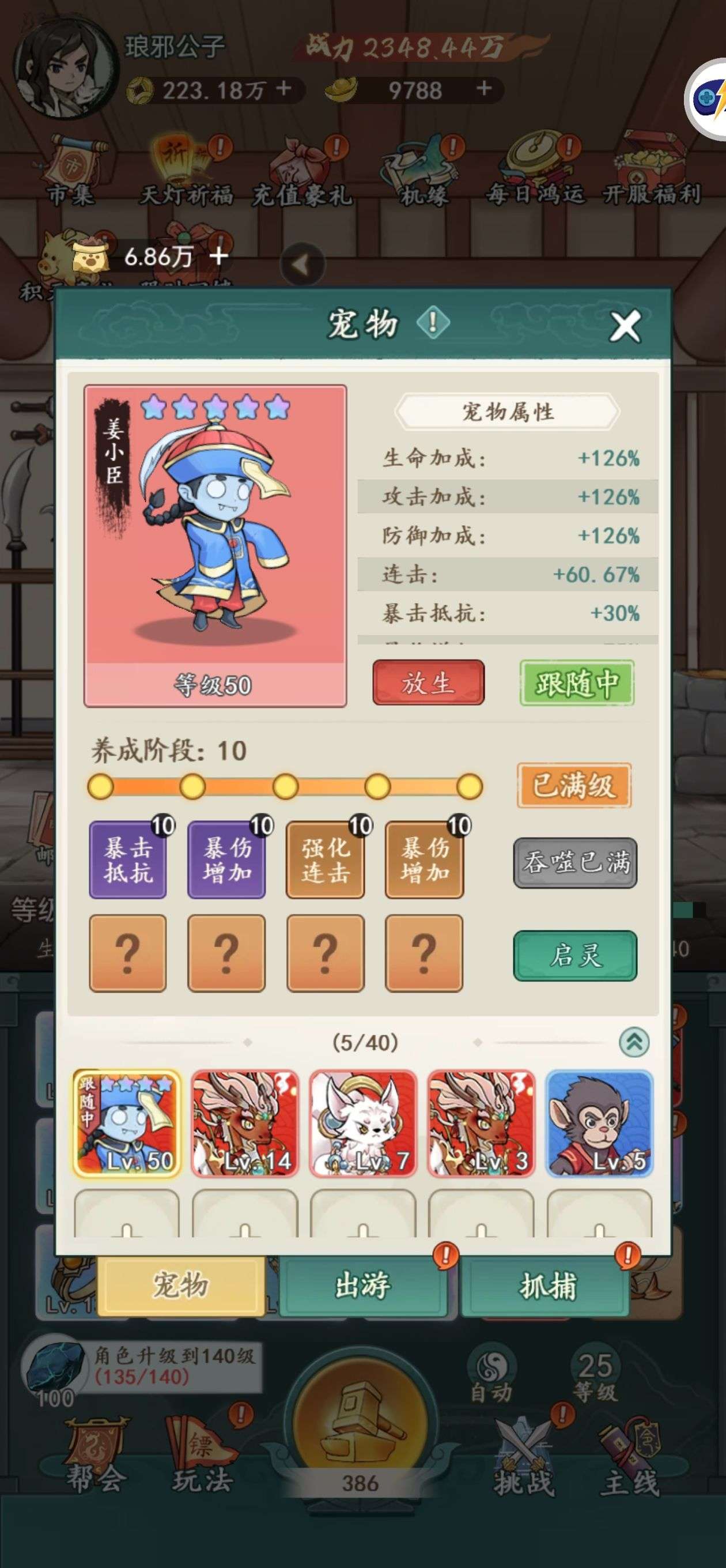
Task: Switch to the 宠物 pet tab
Action: (x=181, y=1285)
